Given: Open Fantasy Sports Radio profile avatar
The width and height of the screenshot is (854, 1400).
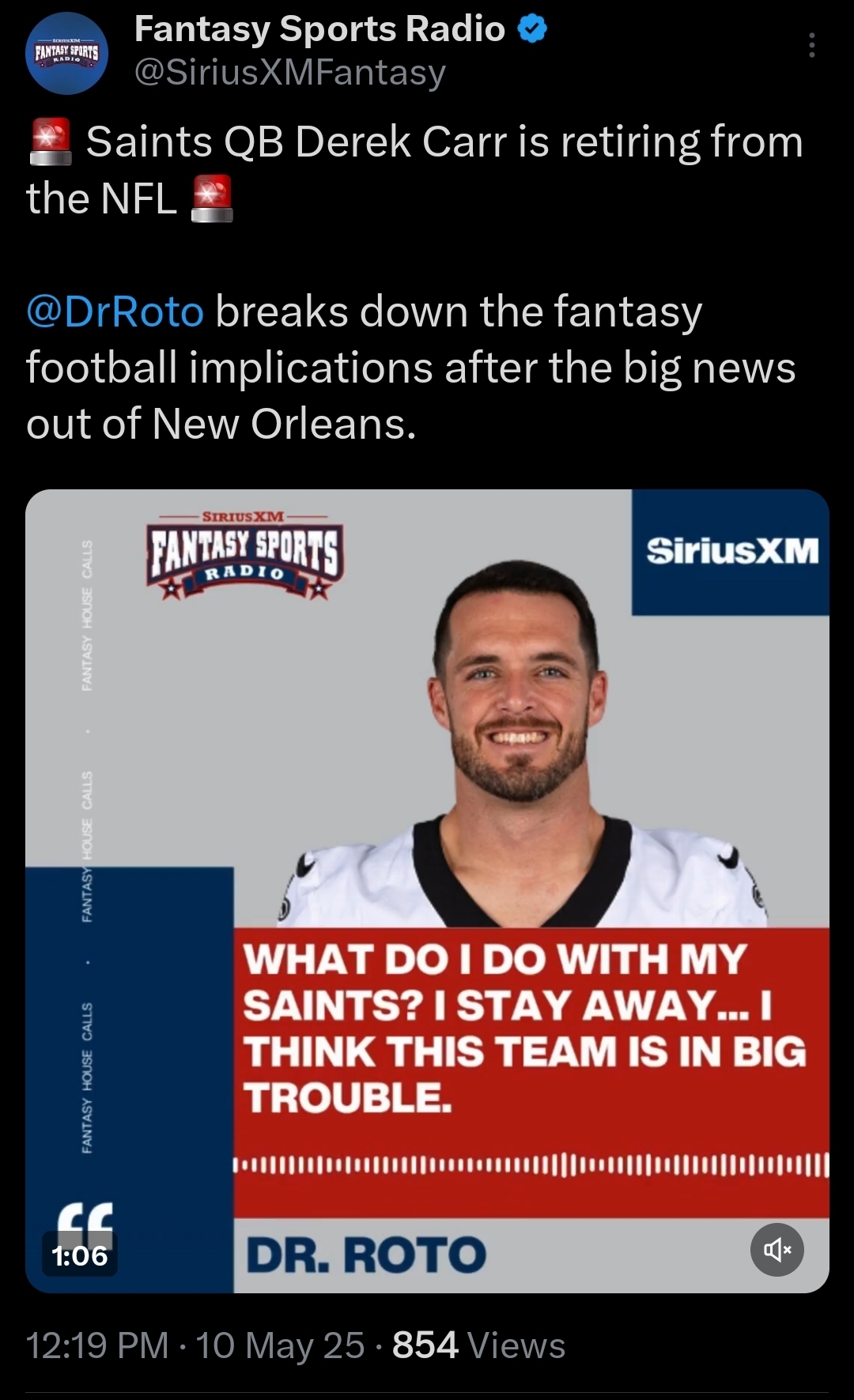Looking at the screenshot, I should coord(66,54).
